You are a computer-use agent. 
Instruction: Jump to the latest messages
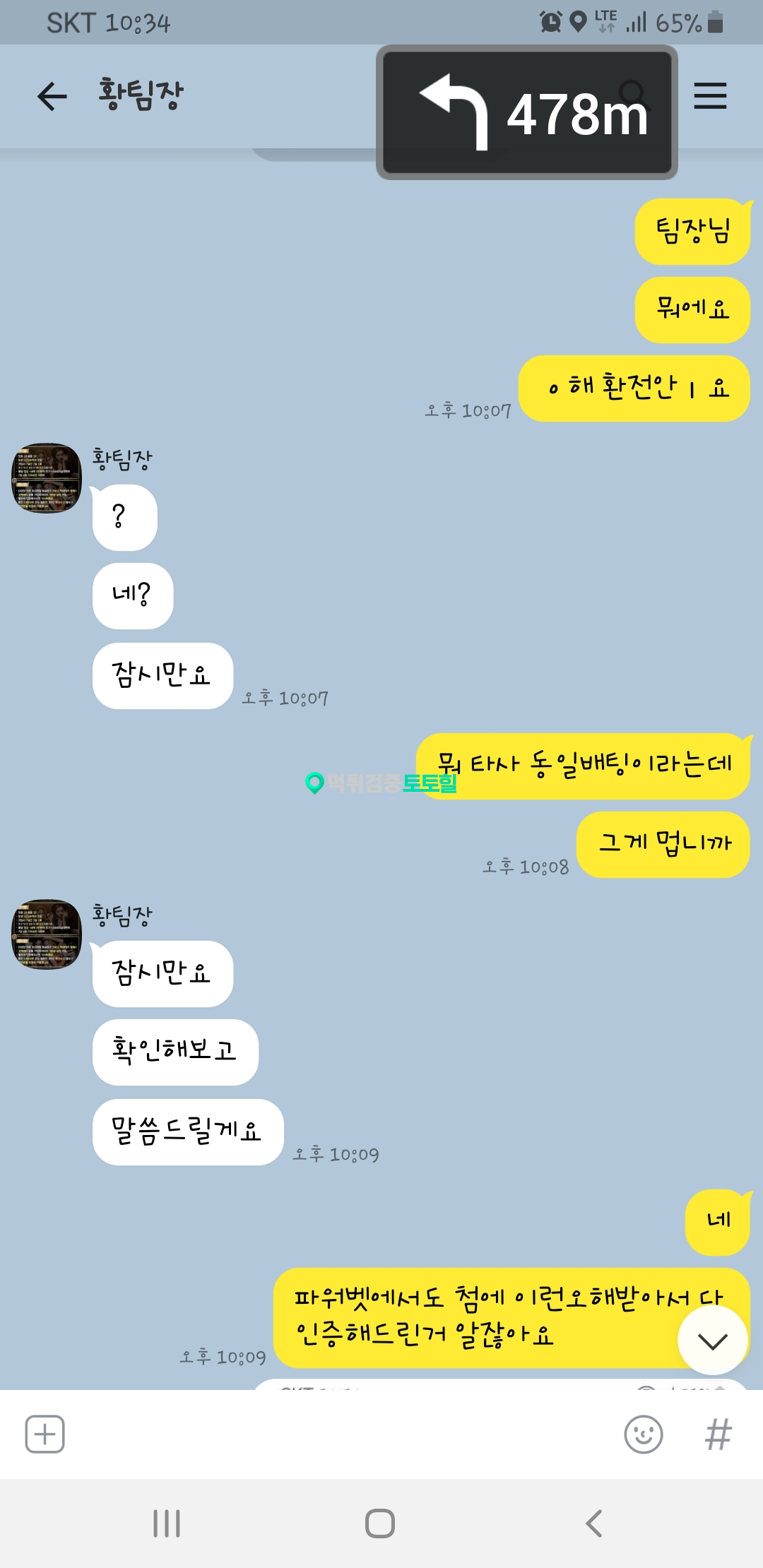pos(712,1341)
